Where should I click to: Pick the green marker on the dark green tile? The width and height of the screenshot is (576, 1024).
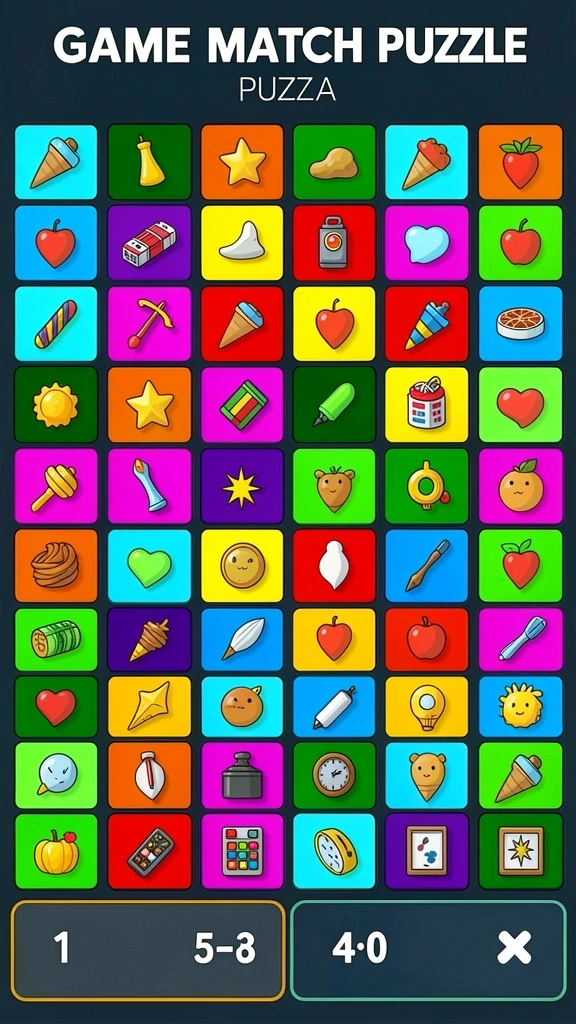tap(334, 404)
